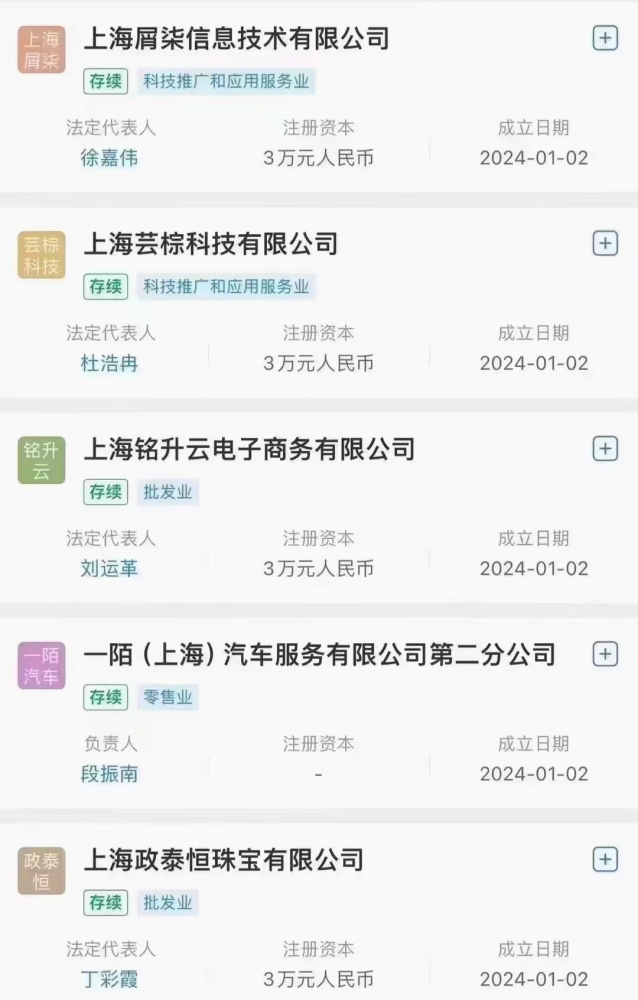This screenshot has height=1000, width=638.
Task: Tap the plus icon beside 上海政泰恒珠宝有限公司
Action: click(605, 859)
